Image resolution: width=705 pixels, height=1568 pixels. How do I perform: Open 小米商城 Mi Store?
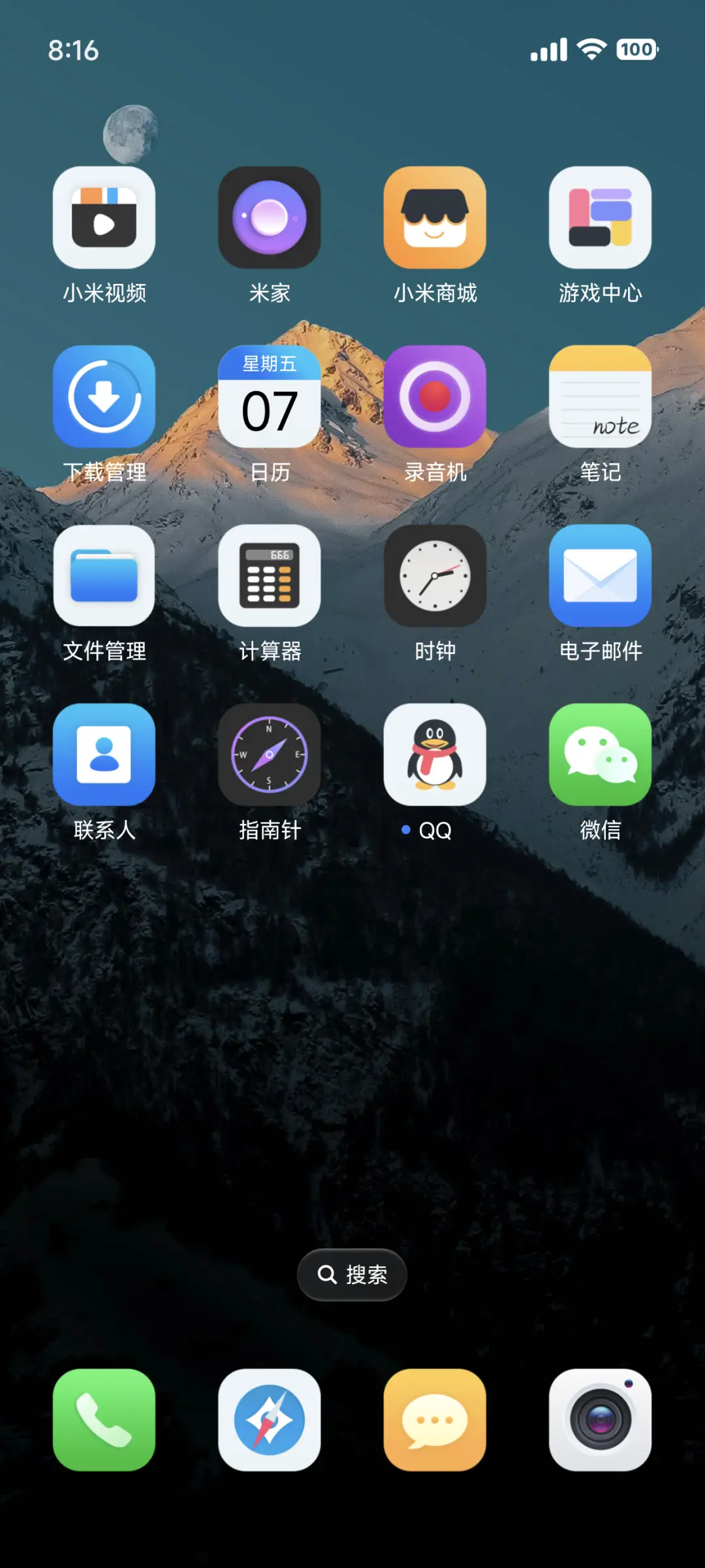pos(435,217)
